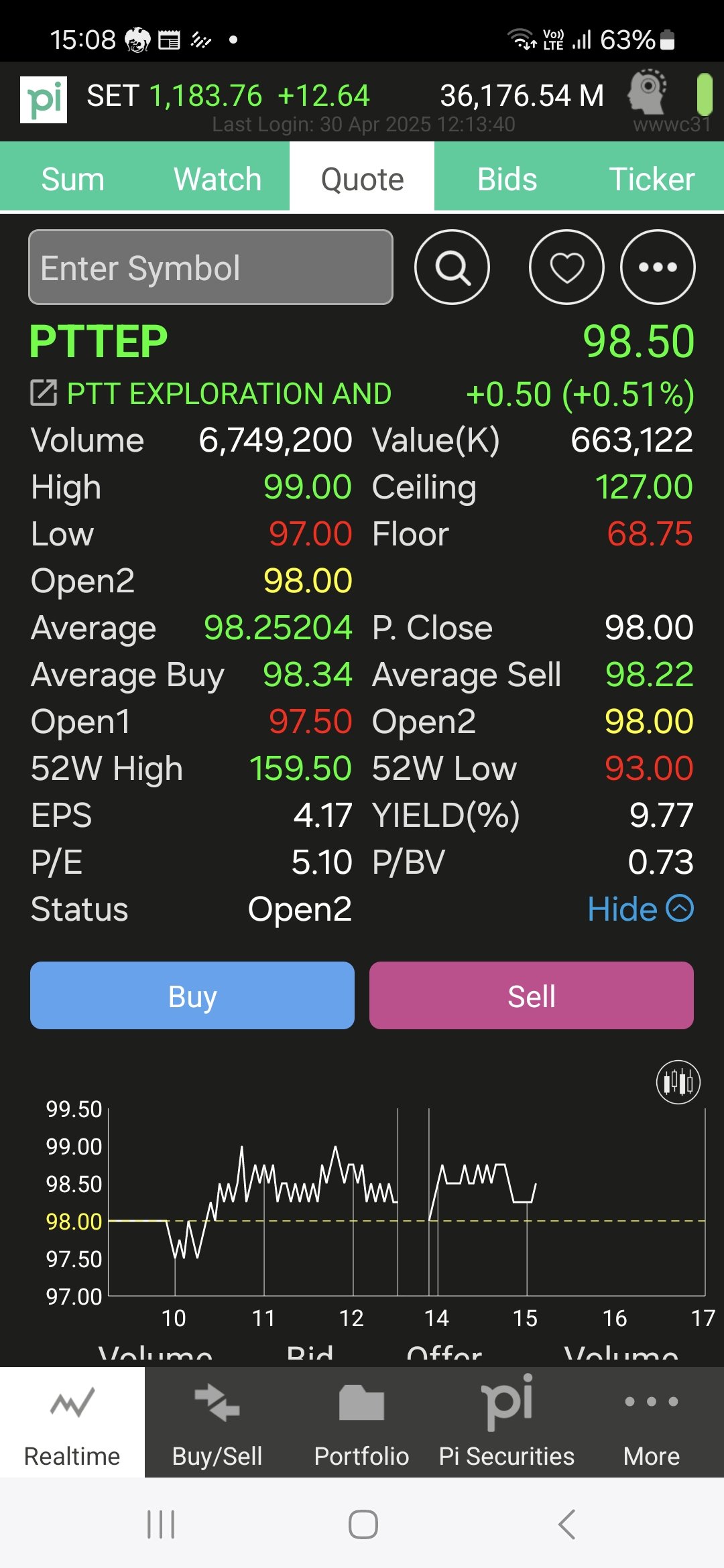Open the More menu tab

[x=652, y=1422]
